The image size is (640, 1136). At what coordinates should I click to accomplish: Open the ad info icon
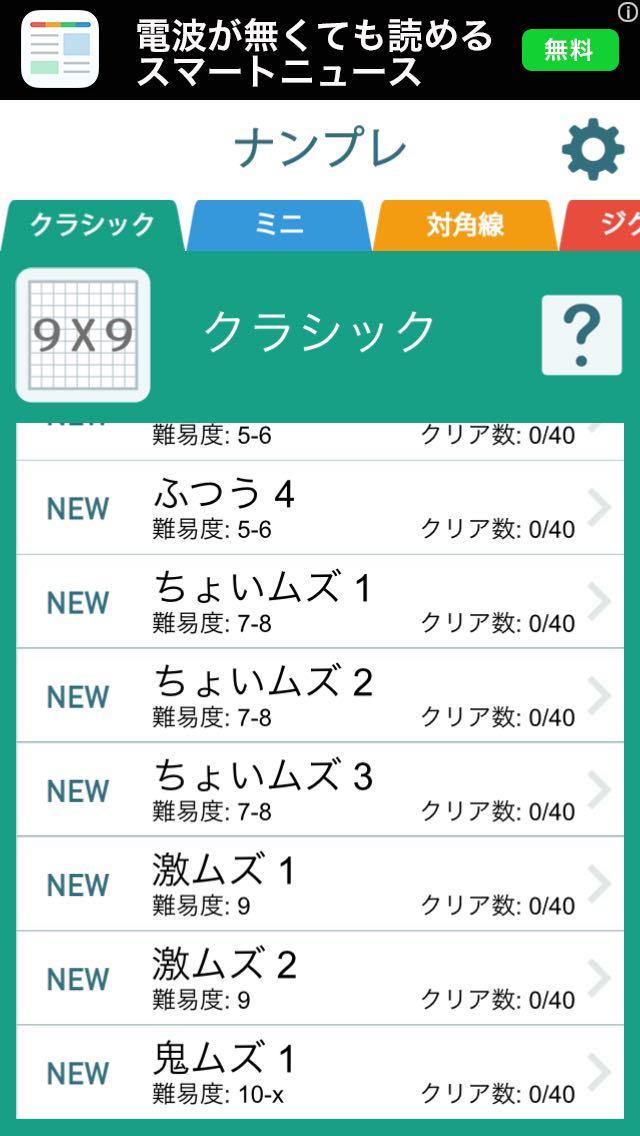[x=628, y=12]
